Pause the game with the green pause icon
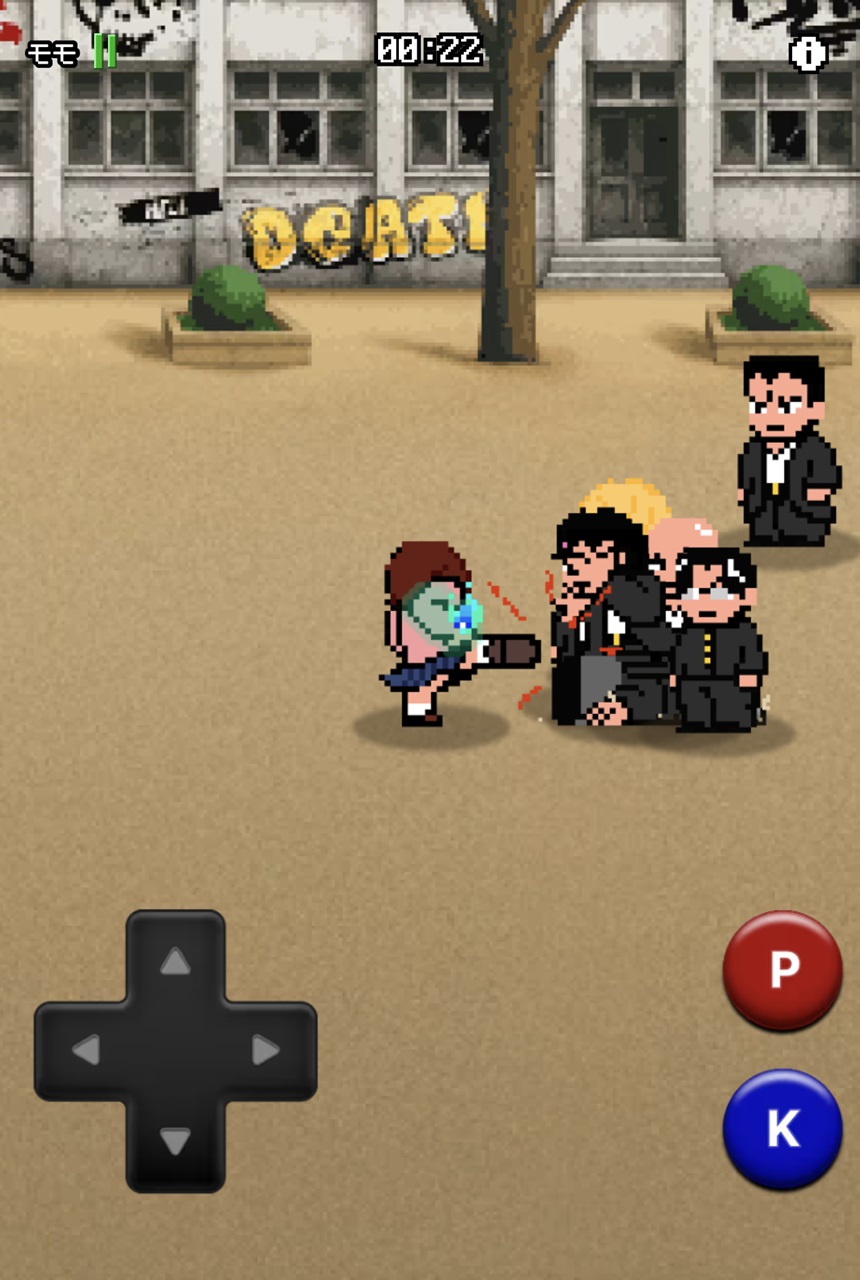This screenshot has height=1280, width=860. (x=104, y=51)
